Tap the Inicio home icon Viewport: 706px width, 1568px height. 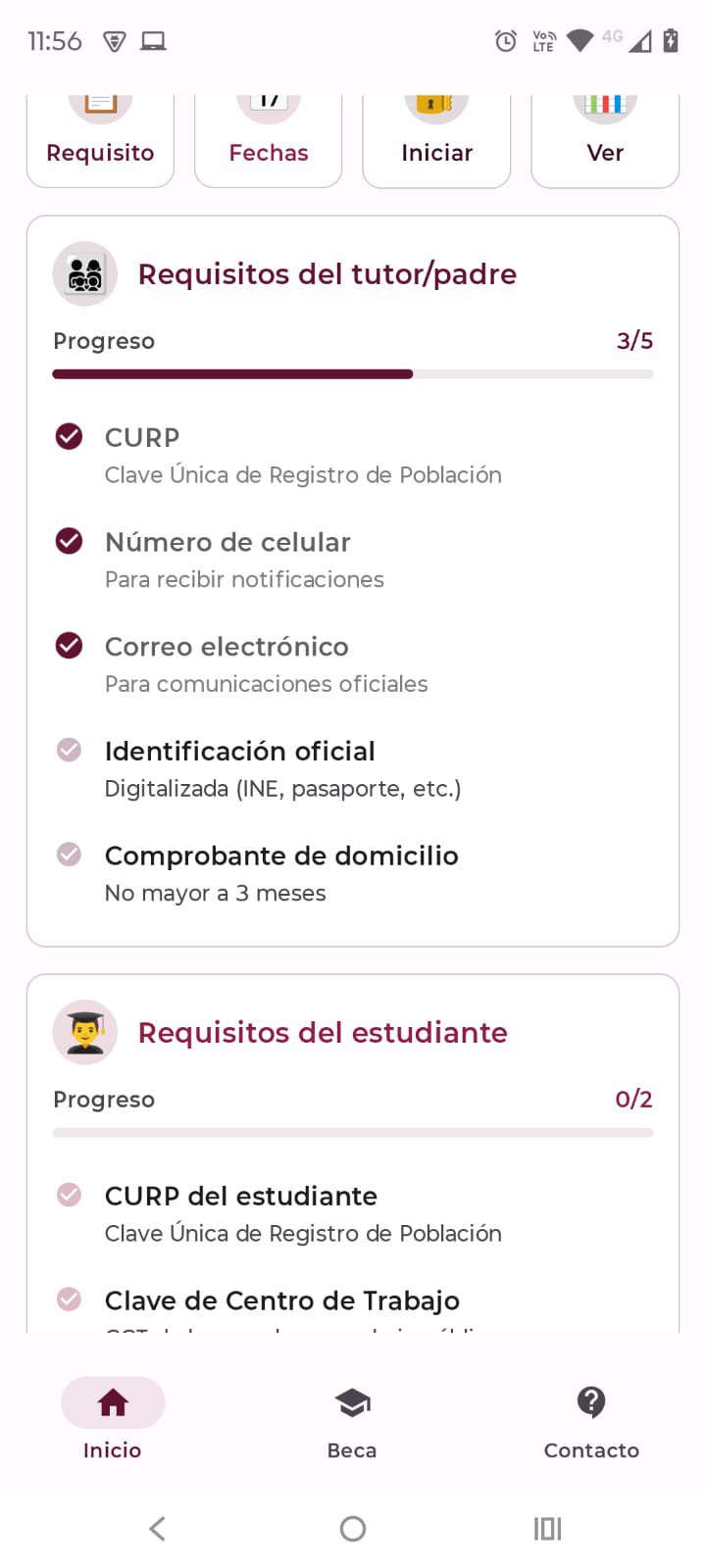[x=113, y=1401]
